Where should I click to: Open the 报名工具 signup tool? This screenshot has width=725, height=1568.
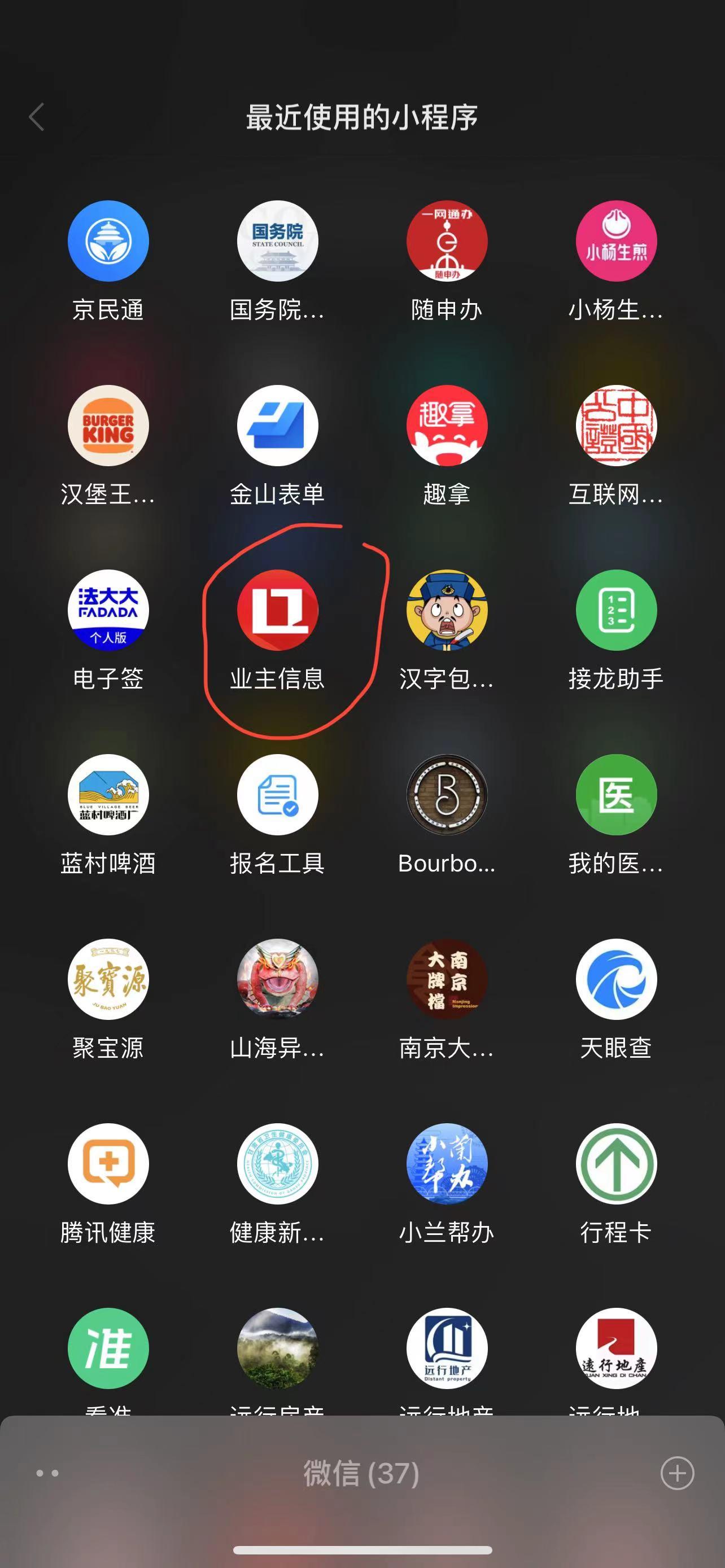tap(278, 795)
